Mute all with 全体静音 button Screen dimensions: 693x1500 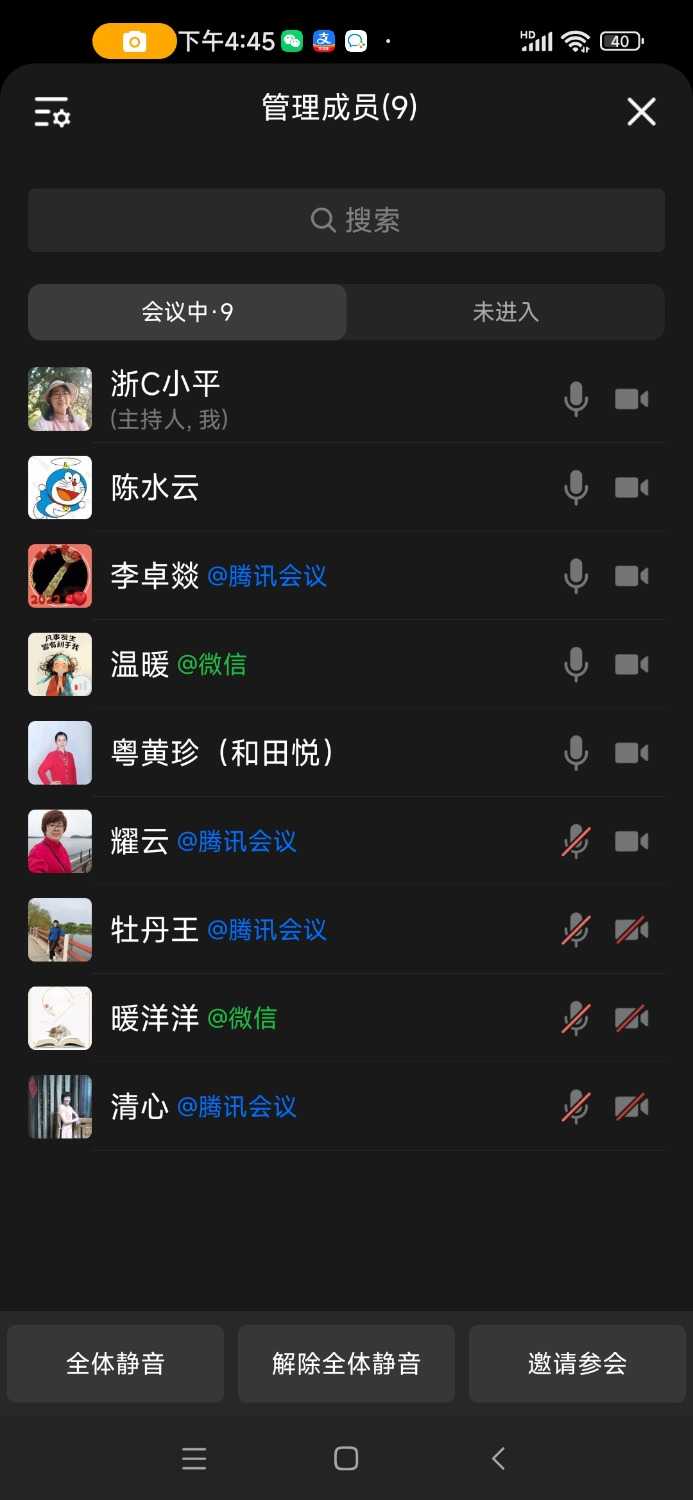click(x=115, y=1363)
